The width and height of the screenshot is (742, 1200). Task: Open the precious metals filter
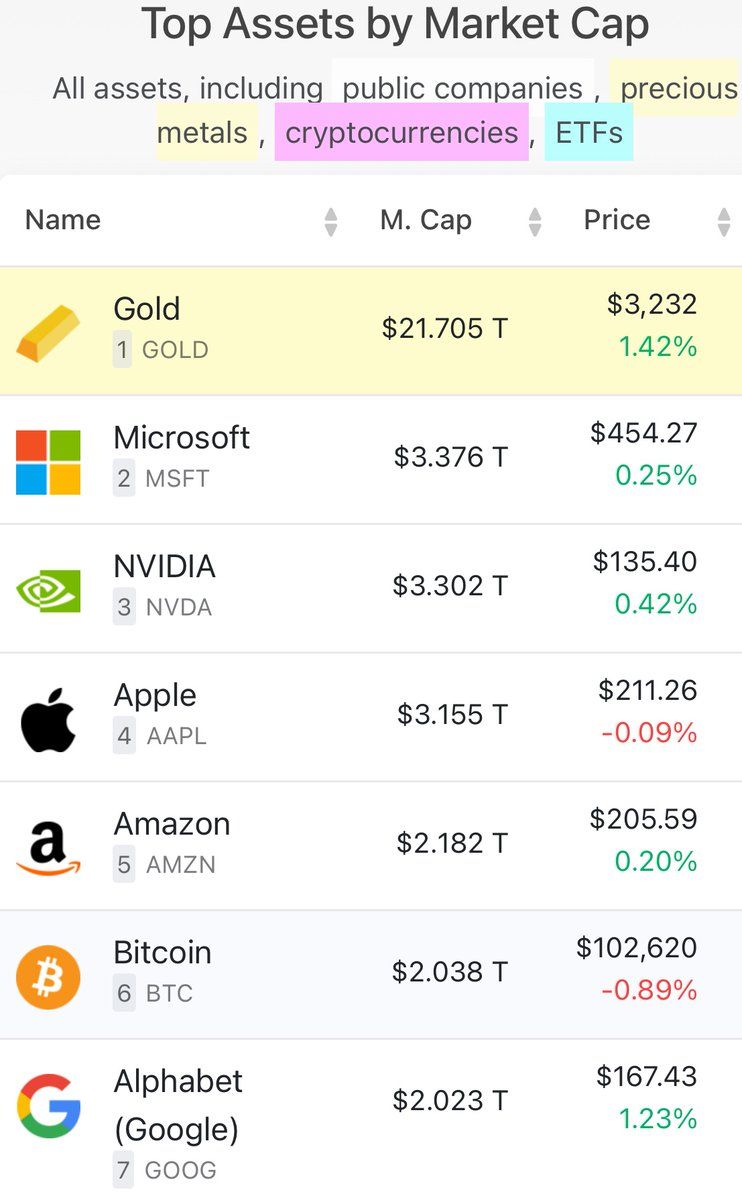677,88
